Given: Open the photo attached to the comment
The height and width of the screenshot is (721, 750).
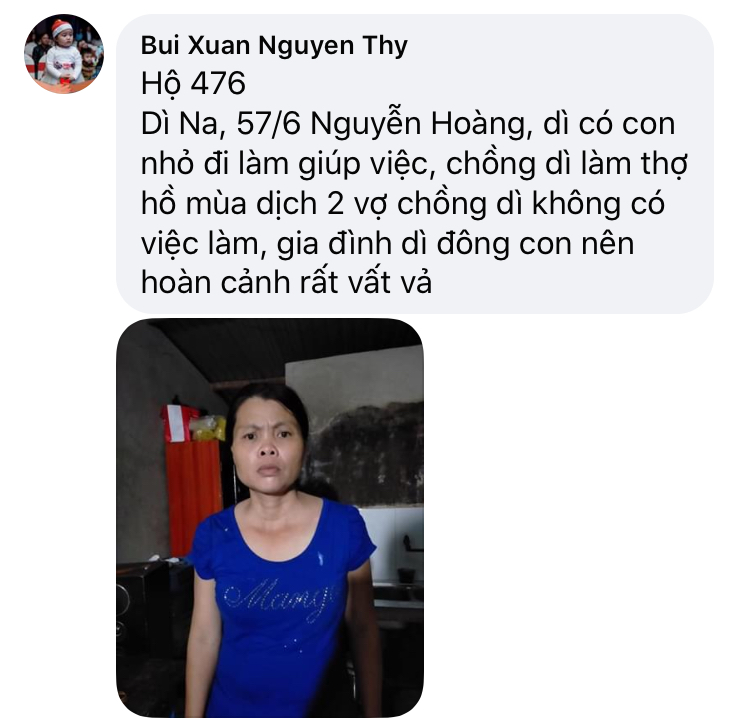Looking at the screenshot, I should [269, 517].
